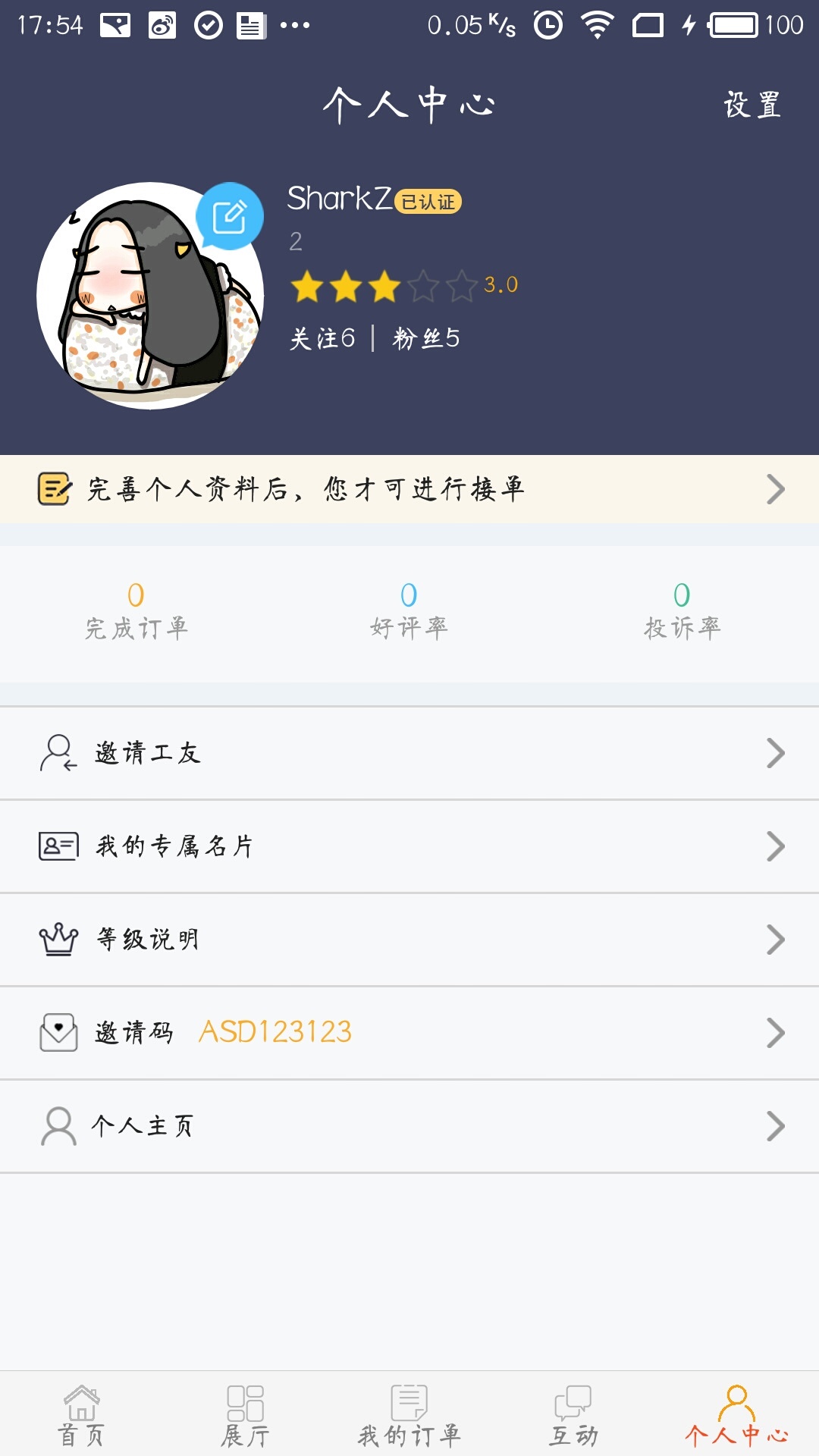The width and height of the screenshot is (819, 1456).
Task: Expand the 邀请工友 row chevron
Action: coord(775,753)
